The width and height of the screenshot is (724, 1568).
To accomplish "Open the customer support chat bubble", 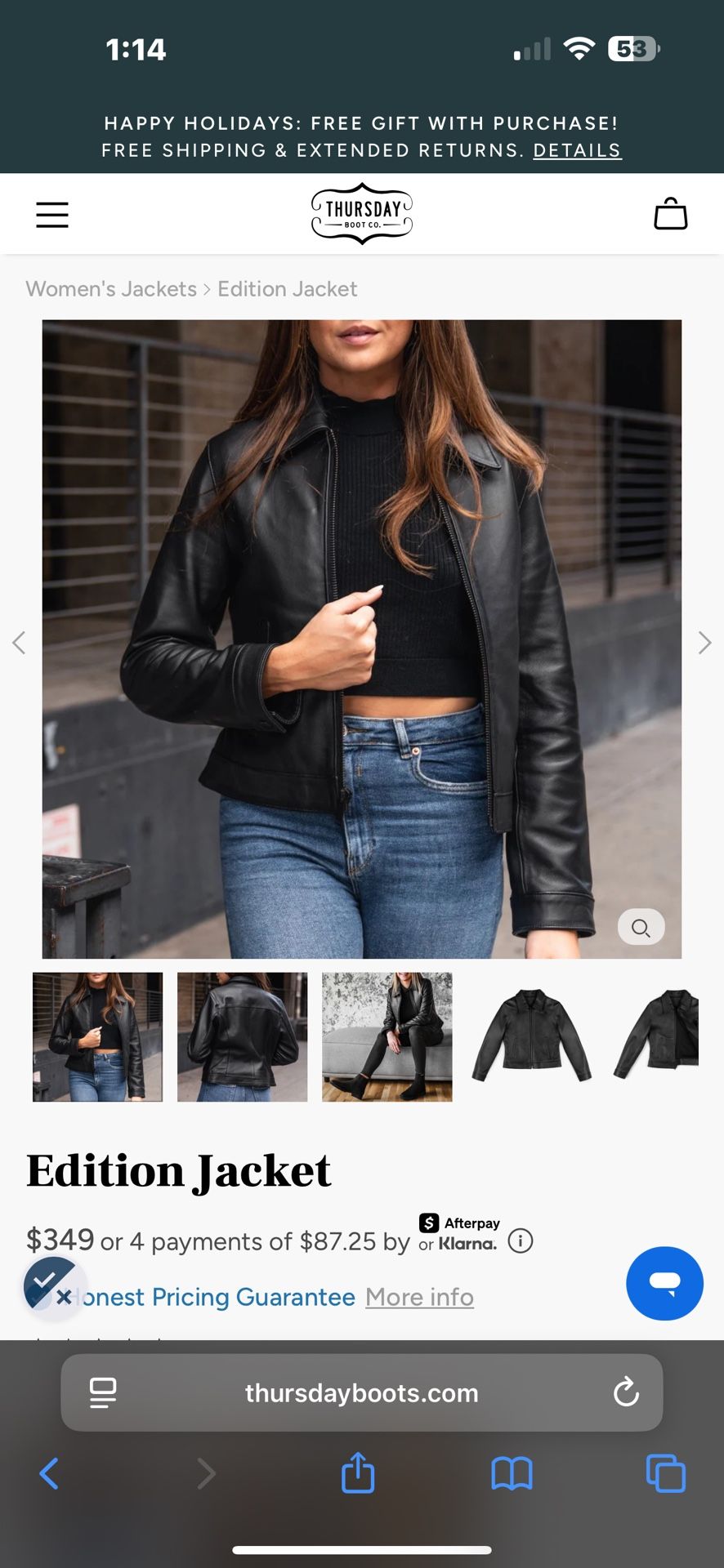I will [664, 1284].
